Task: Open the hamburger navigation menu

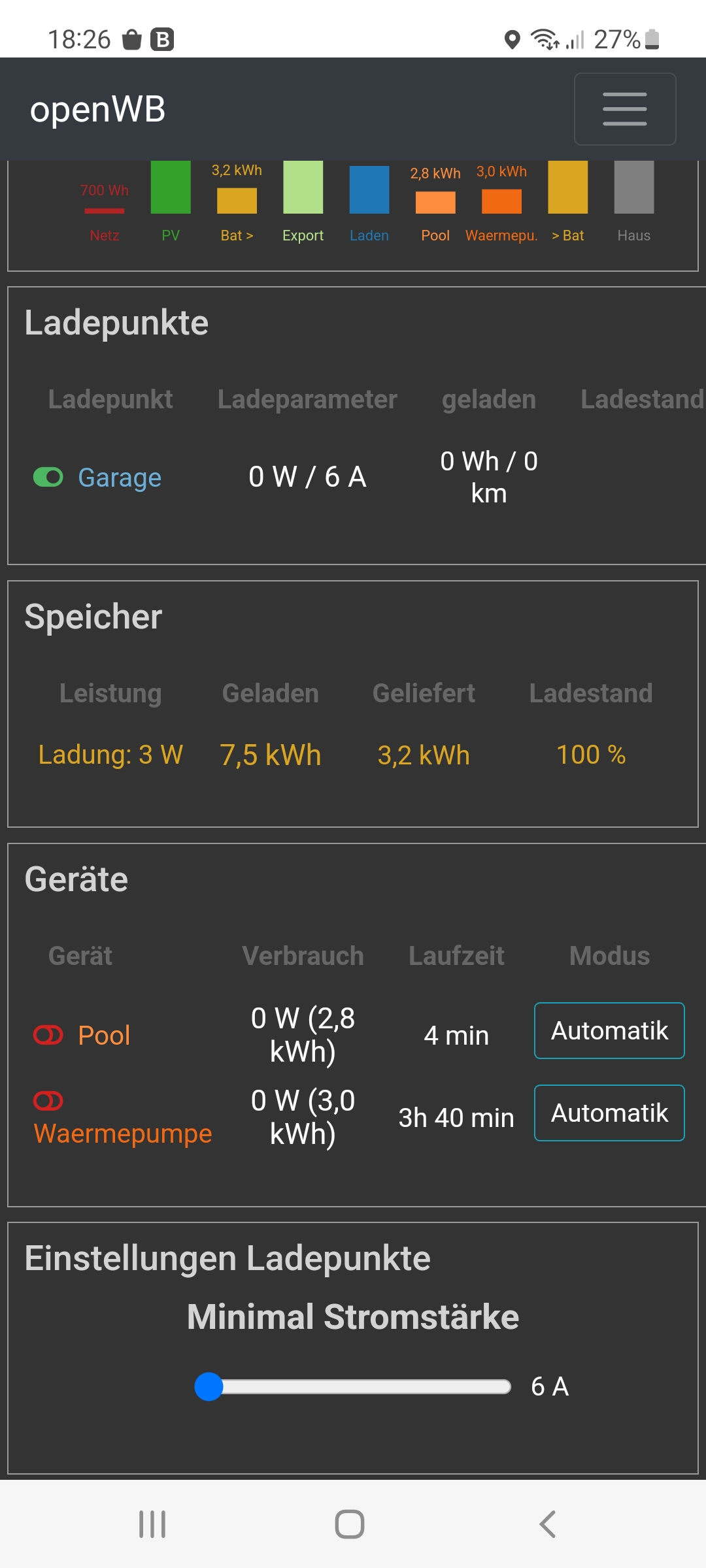Action: coord(624,109)
